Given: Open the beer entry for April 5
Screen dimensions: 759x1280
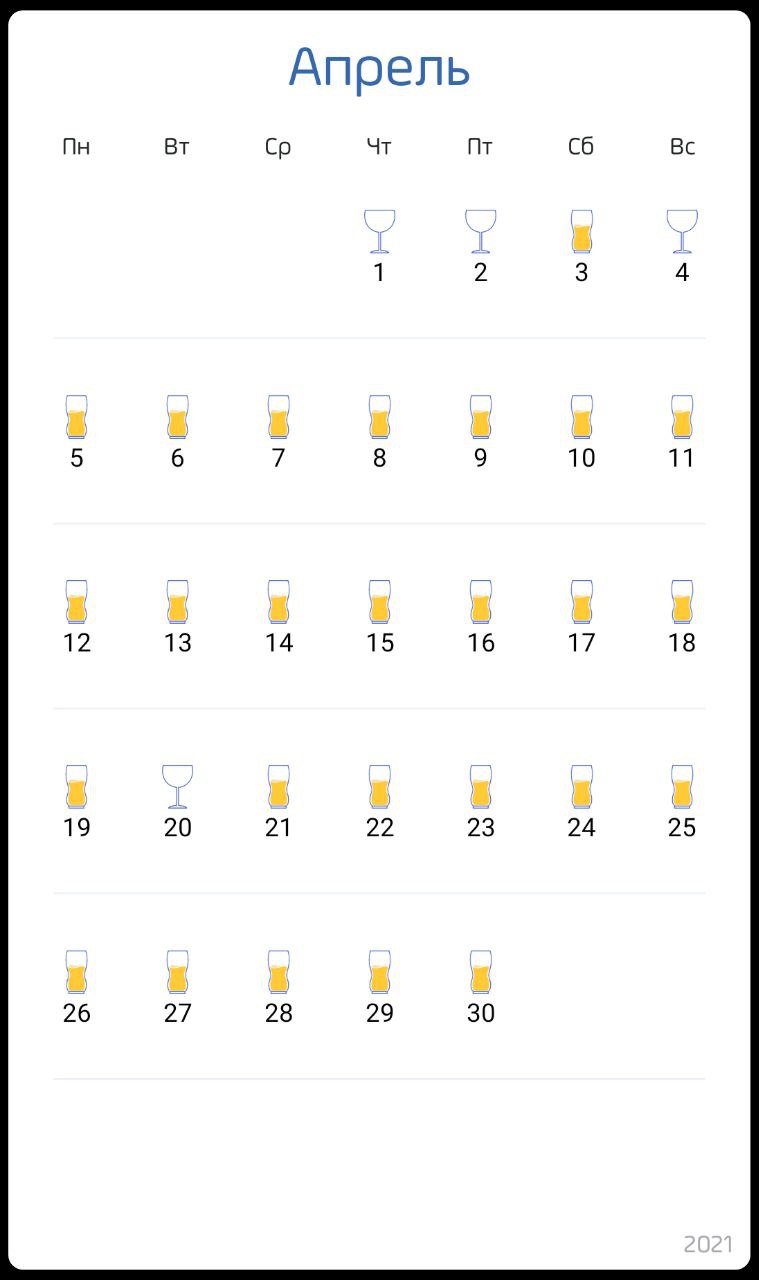Looking at the screenshot, I should (76, 432).
